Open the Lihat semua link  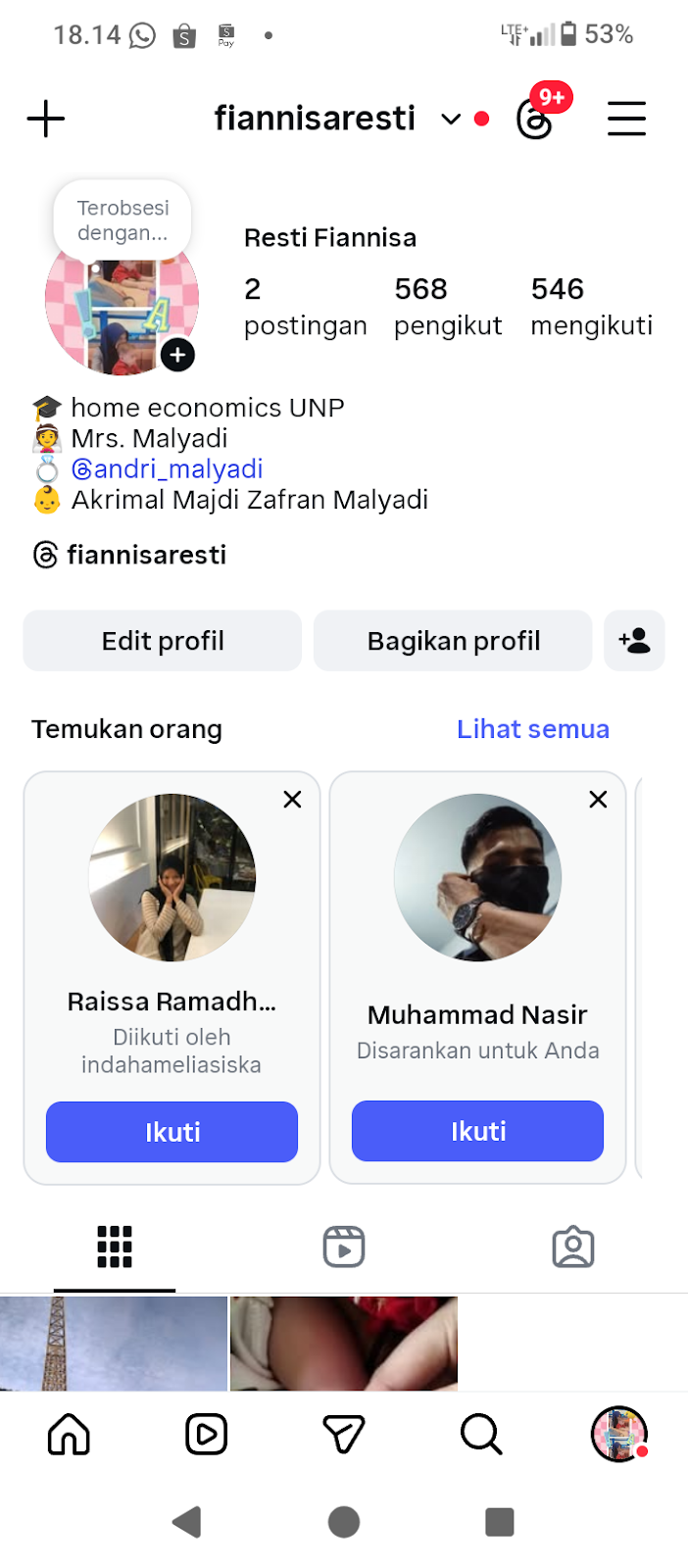pos(532,729)
